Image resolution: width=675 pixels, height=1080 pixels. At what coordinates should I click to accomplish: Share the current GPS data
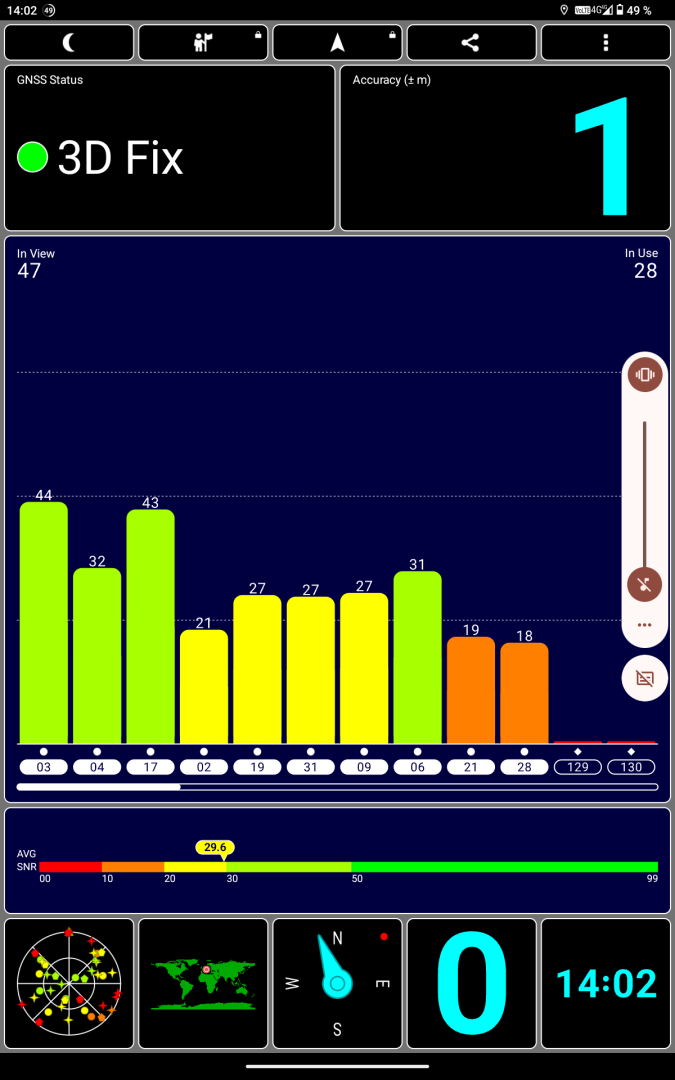click(471, 43)
